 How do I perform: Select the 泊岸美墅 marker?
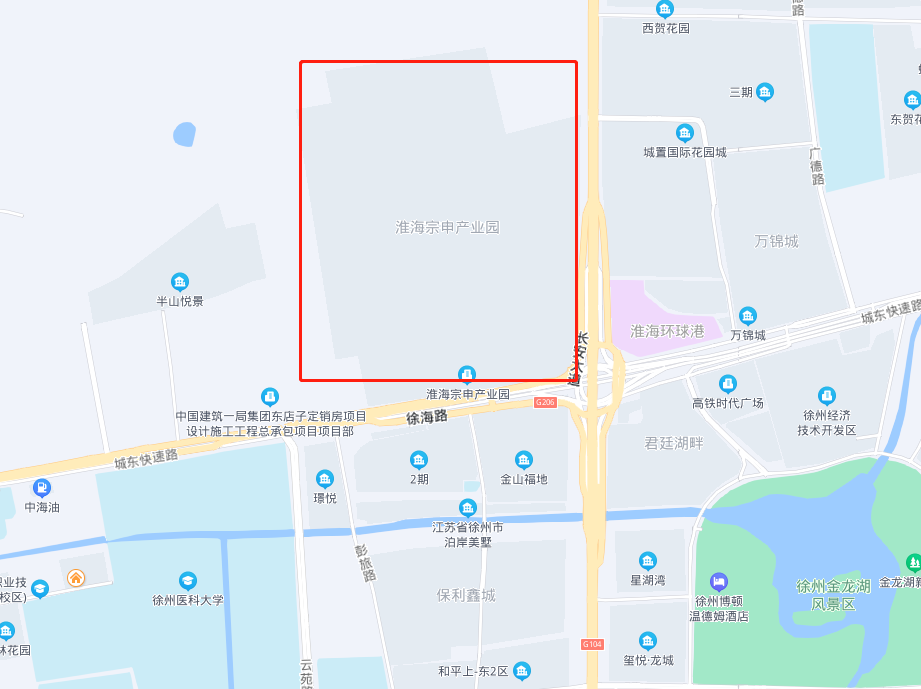click(x=468, y=508)
